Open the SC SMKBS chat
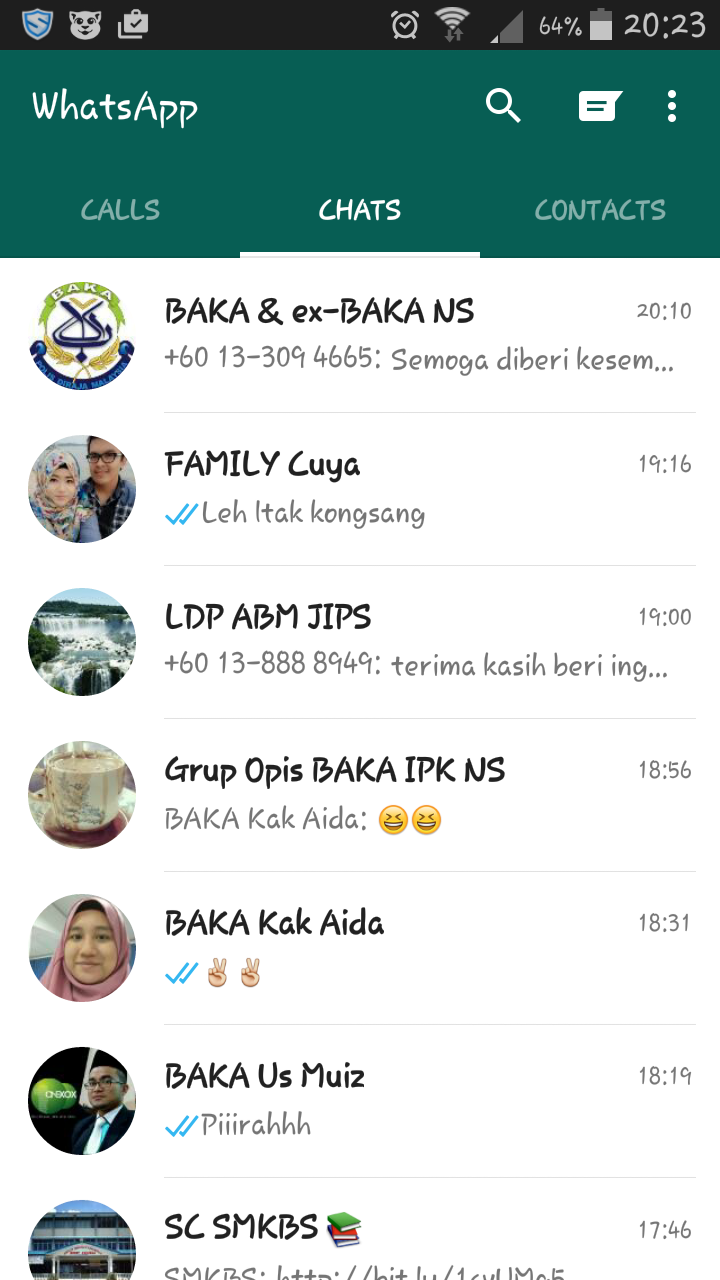720x1280 pixels. point(420,1240)
